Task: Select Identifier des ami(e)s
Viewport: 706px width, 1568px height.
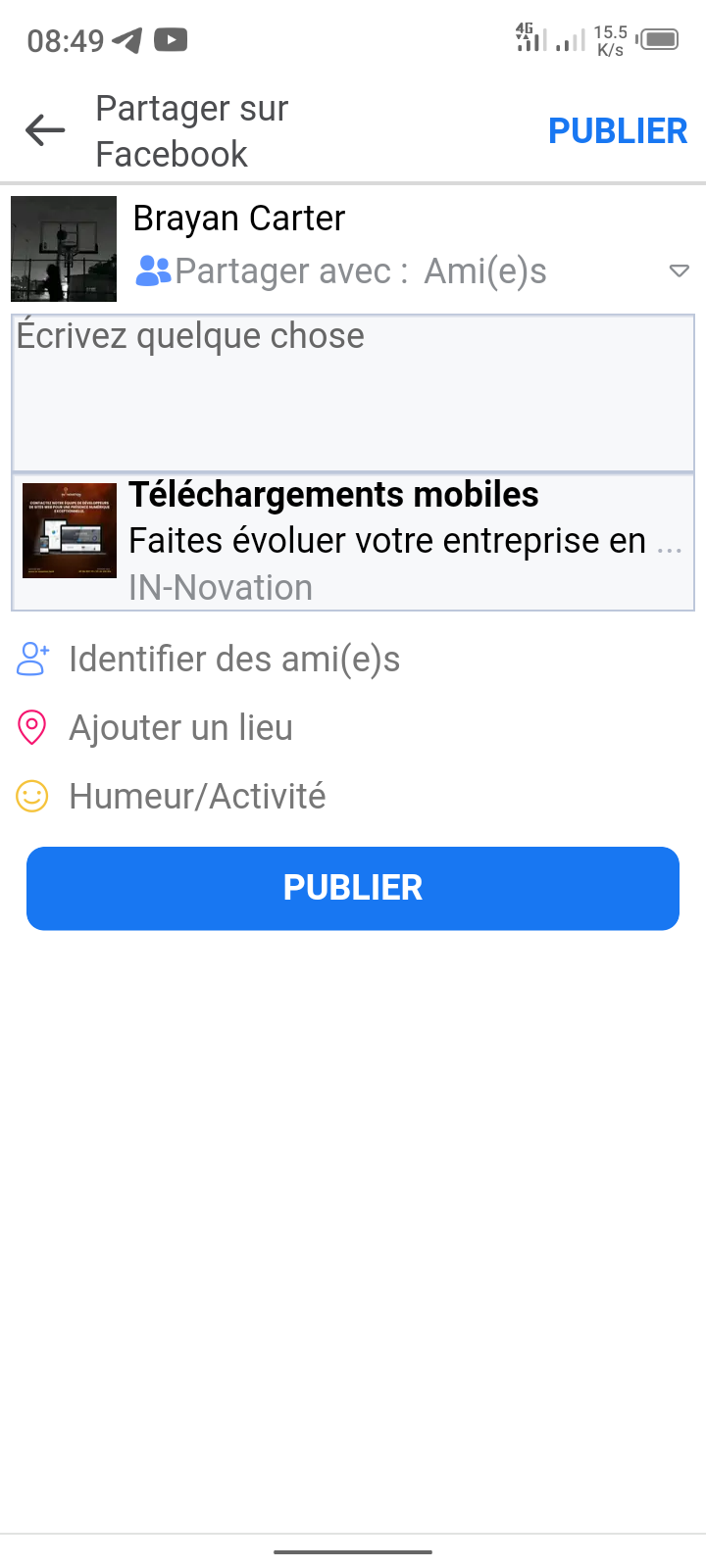Action: point(233,660)
